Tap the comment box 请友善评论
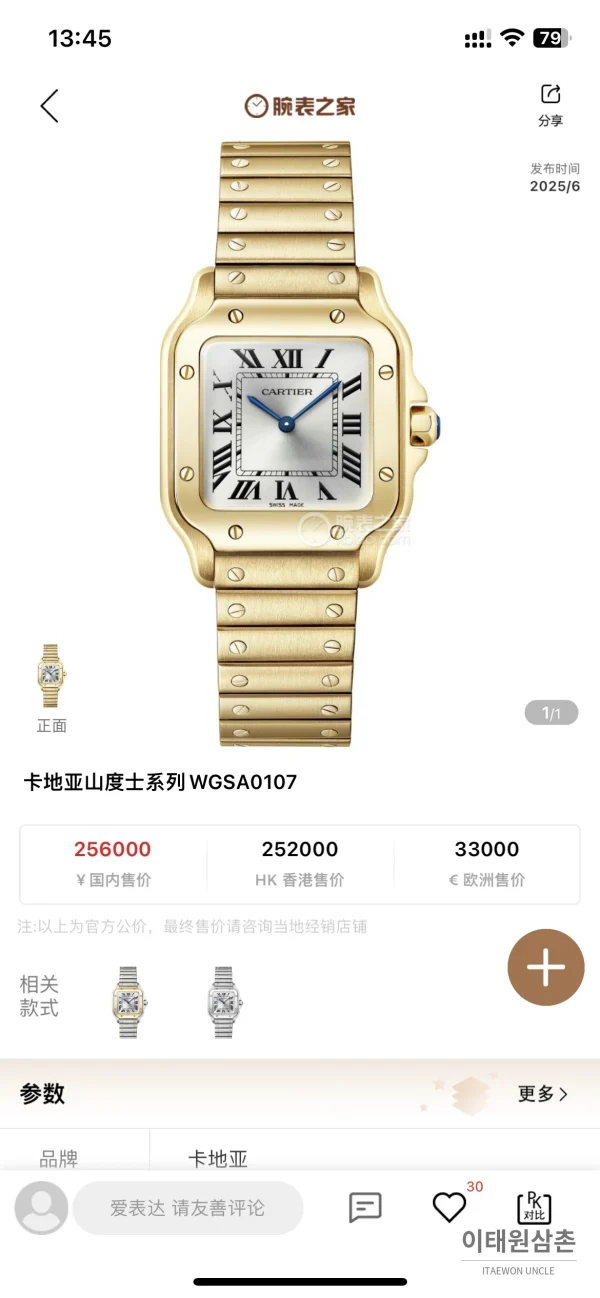 pyautogui.click(x=187, y=1208)
